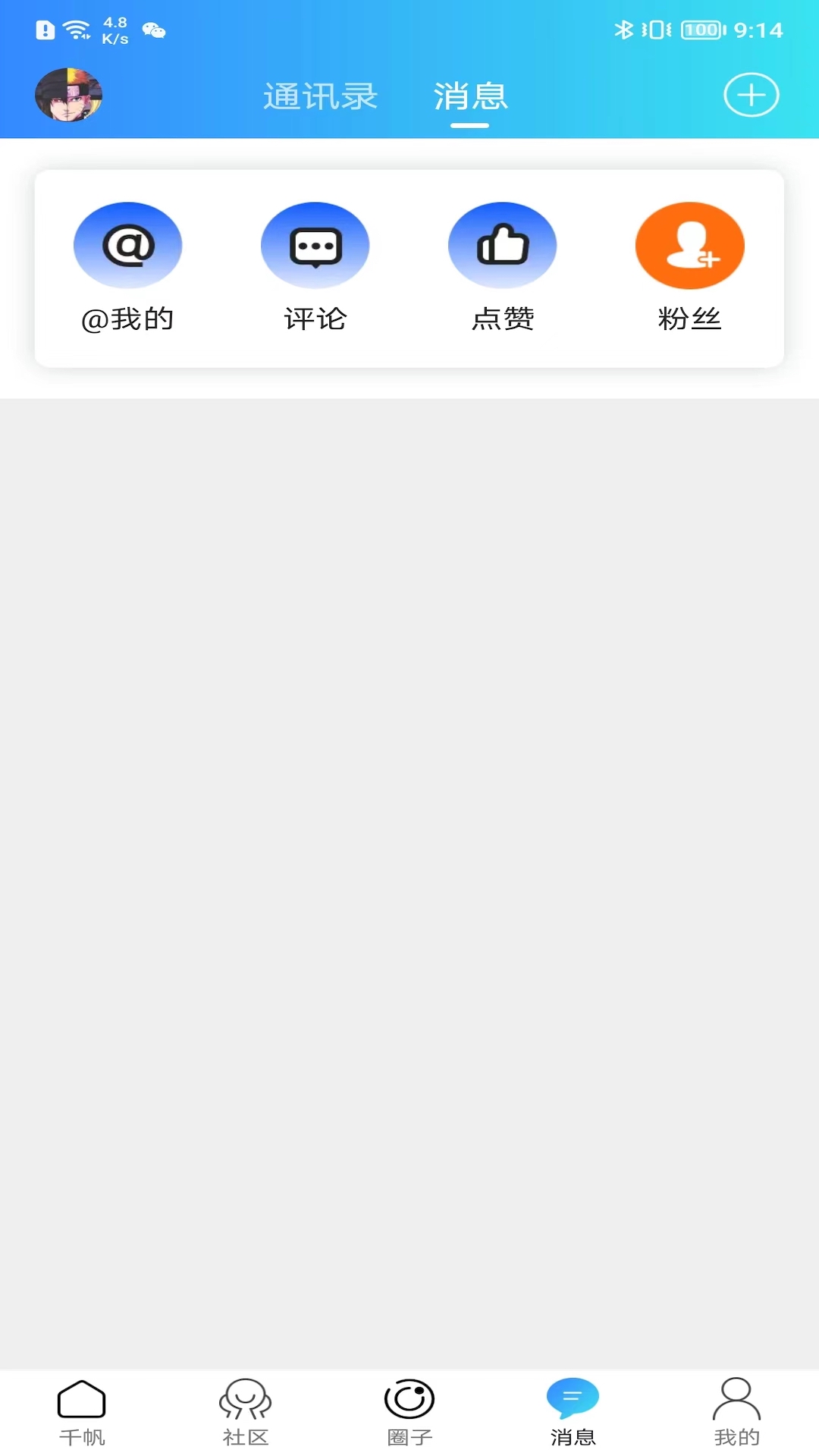Image resolution: width=819 pixels, height=1456 pixels.
Task: Open the 社区 community section
Action: click(245, 1410)
